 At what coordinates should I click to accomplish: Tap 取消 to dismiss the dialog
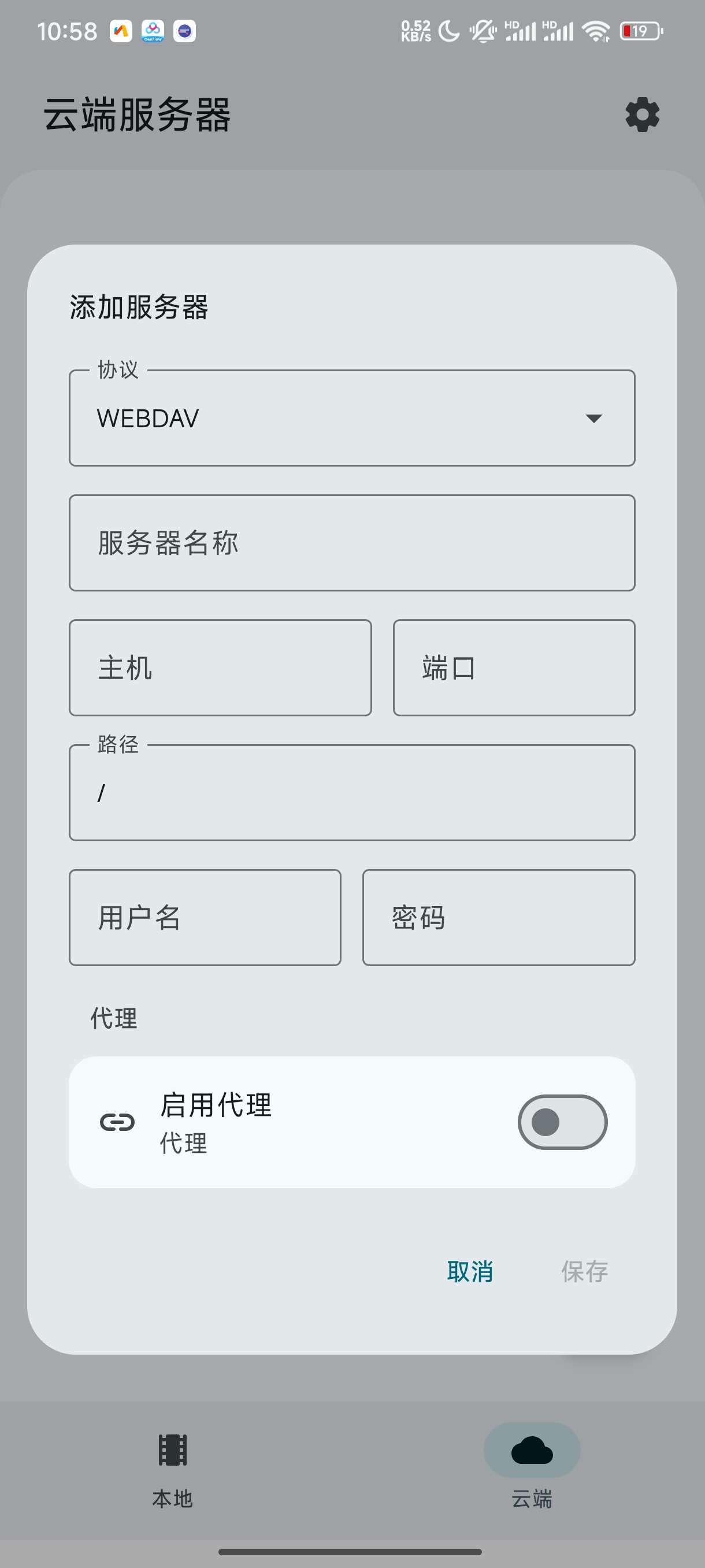pos(470,1271)
